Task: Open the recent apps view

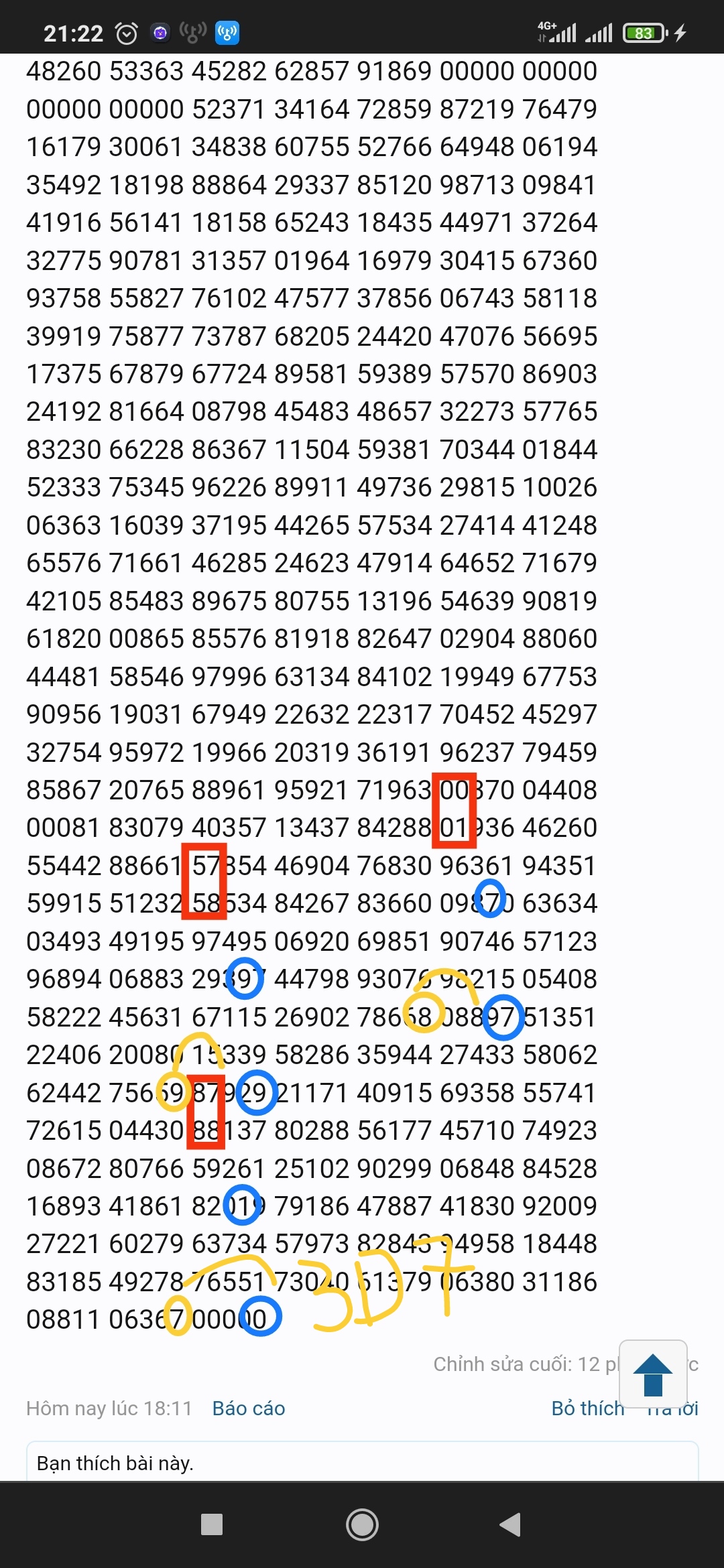Action: click(212, 1524)
